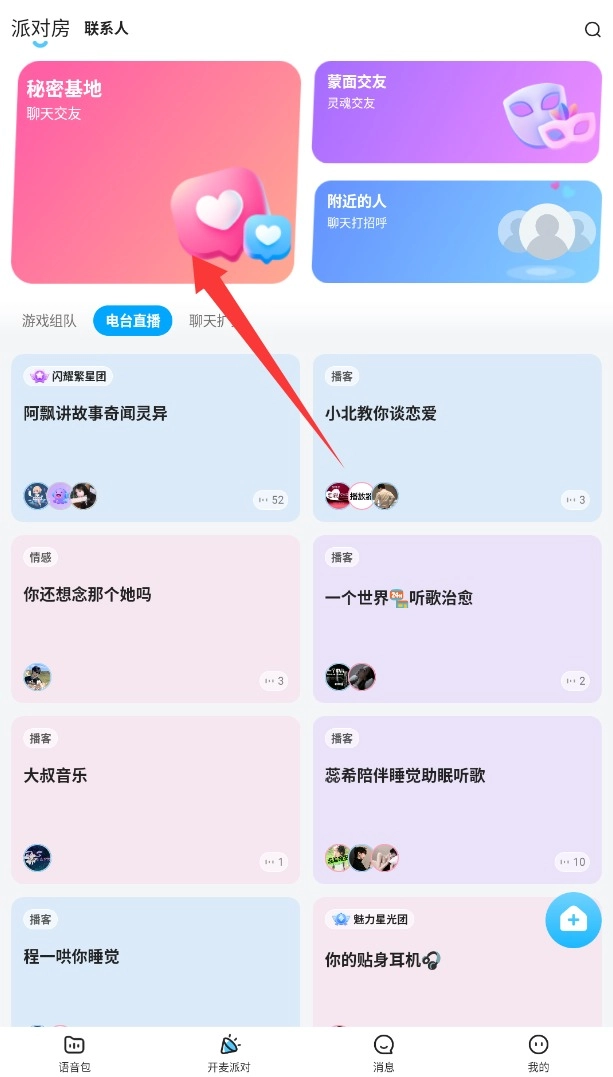Open the 我的 profile tab
613x1077 pixels.
(x=538, y=1053)
